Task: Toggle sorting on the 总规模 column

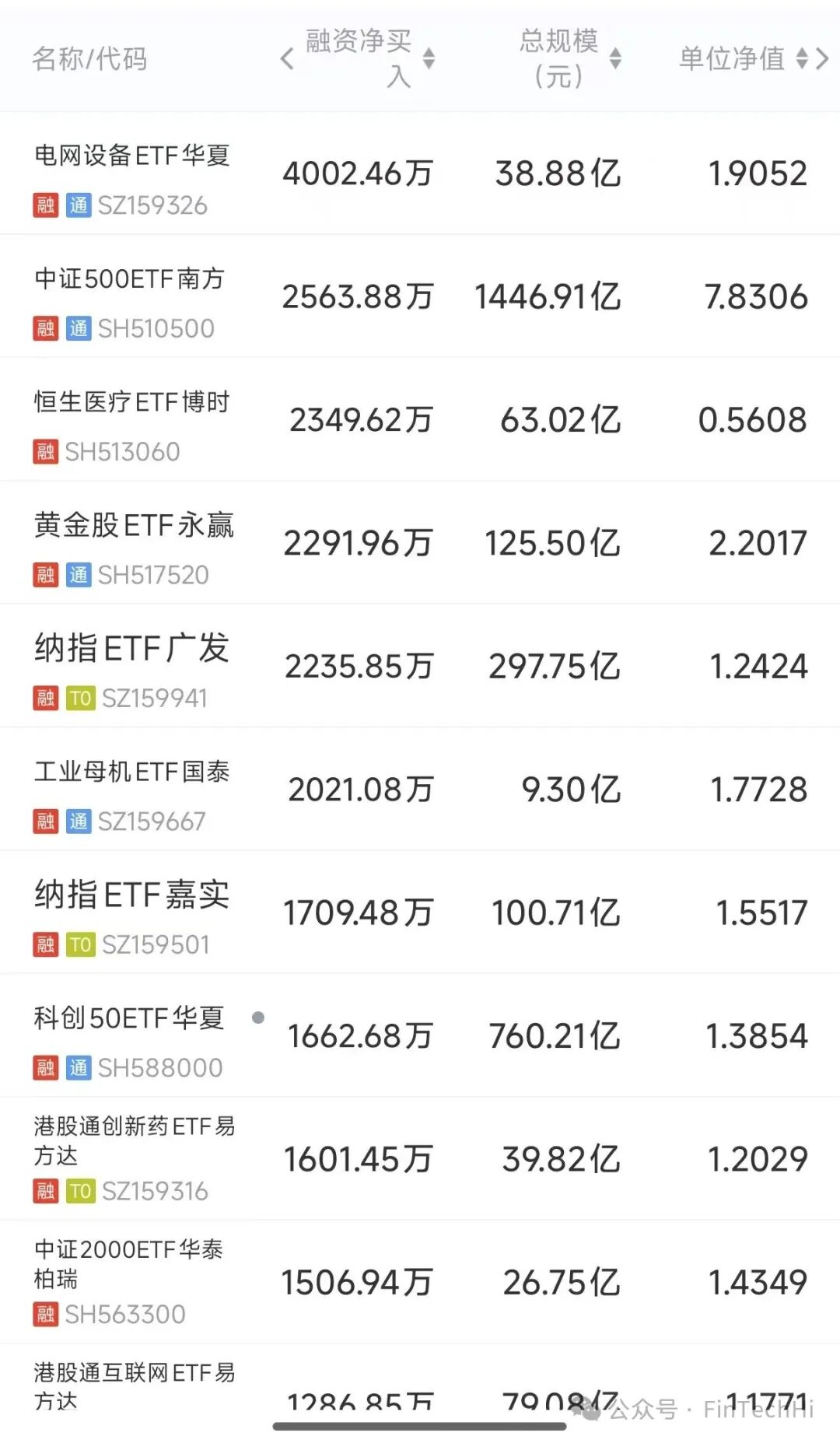Action: point(614,57)
